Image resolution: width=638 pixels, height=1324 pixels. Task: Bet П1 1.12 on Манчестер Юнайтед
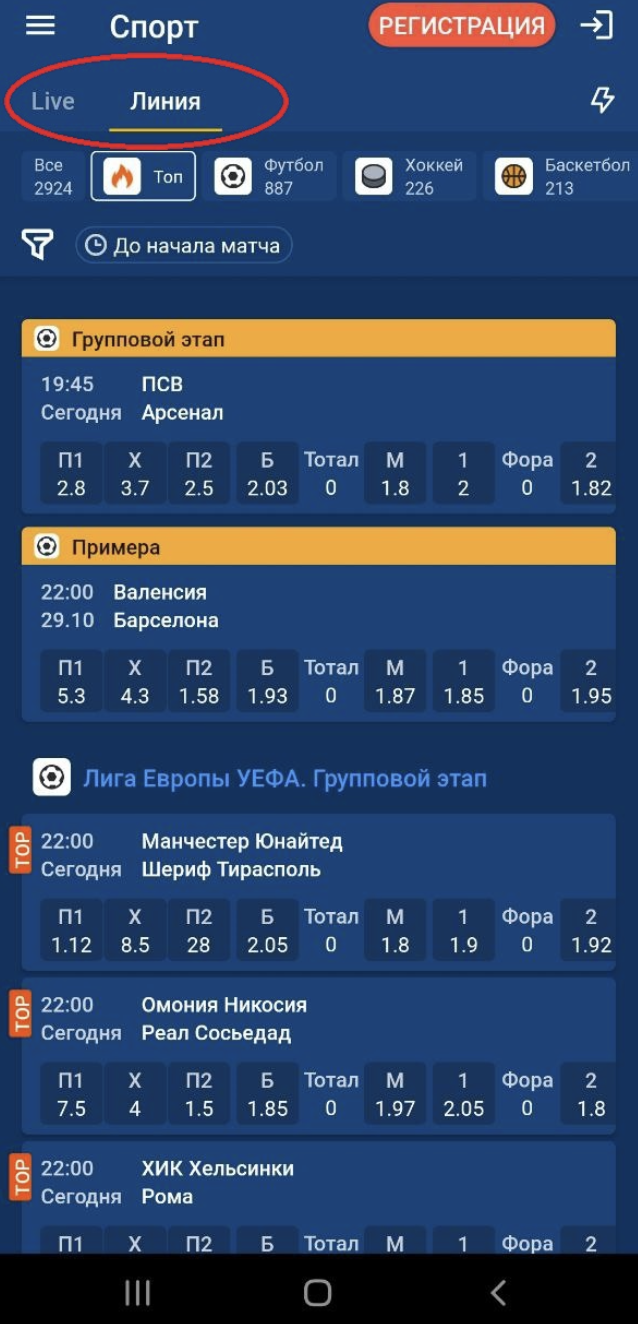pos(71,930)
